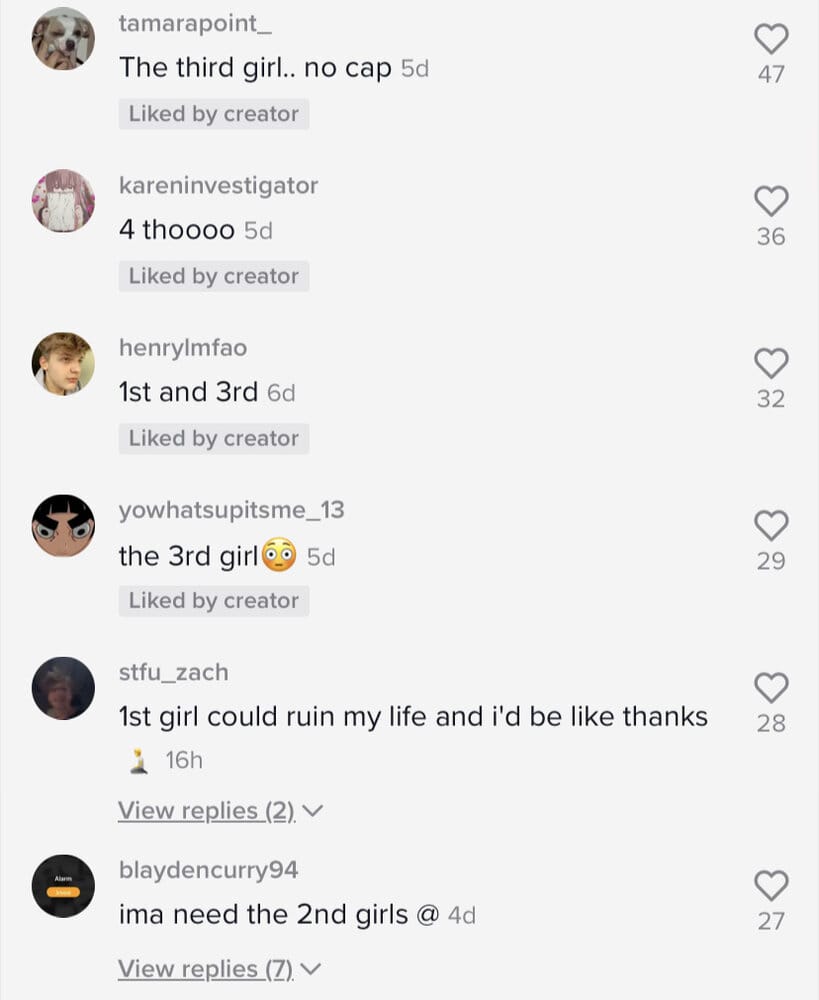Open tamarapoint_'s profile picture
Image resolution: width=819 pixels, height=1000 pixels.
tap(63, 39)
